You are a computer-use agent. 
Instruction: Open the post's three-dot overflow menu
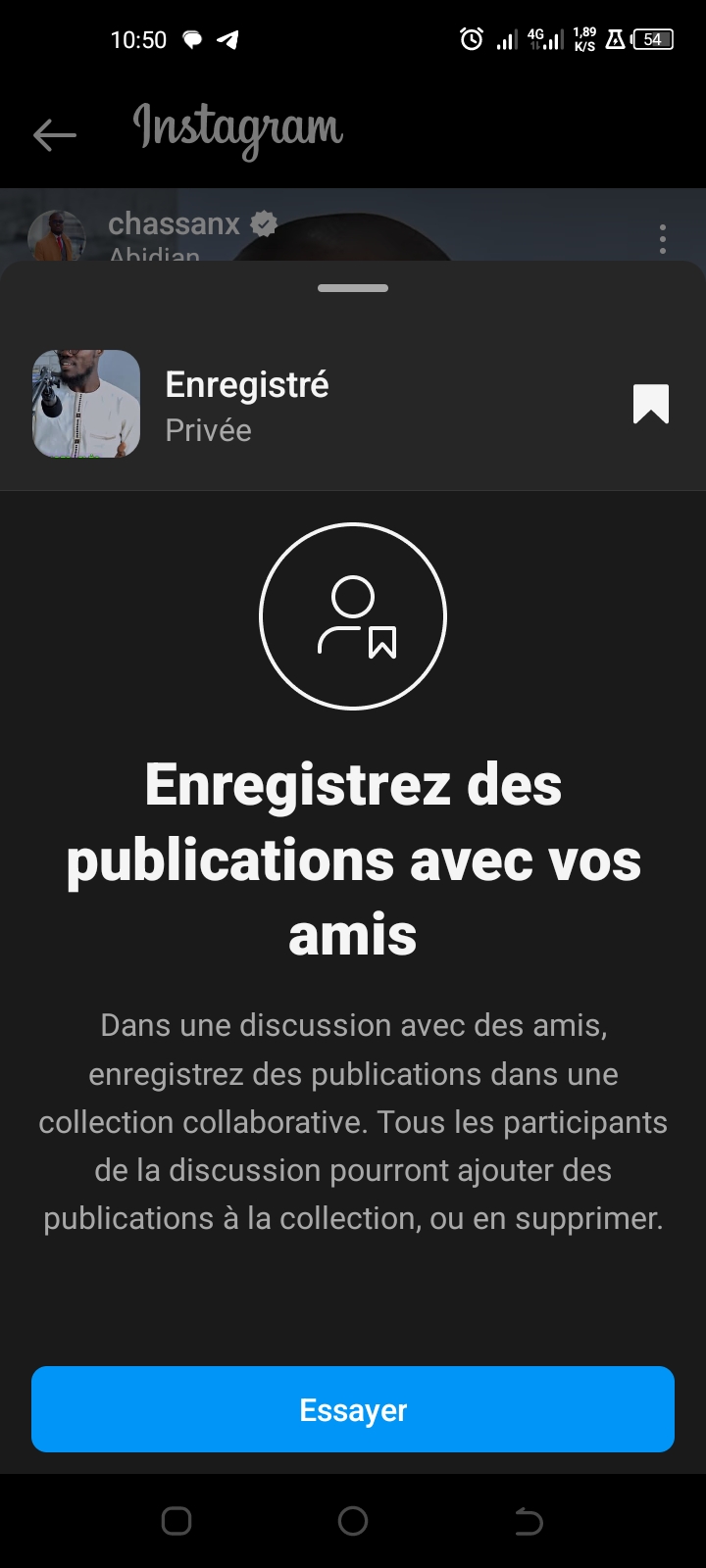[x=663, y=239]
